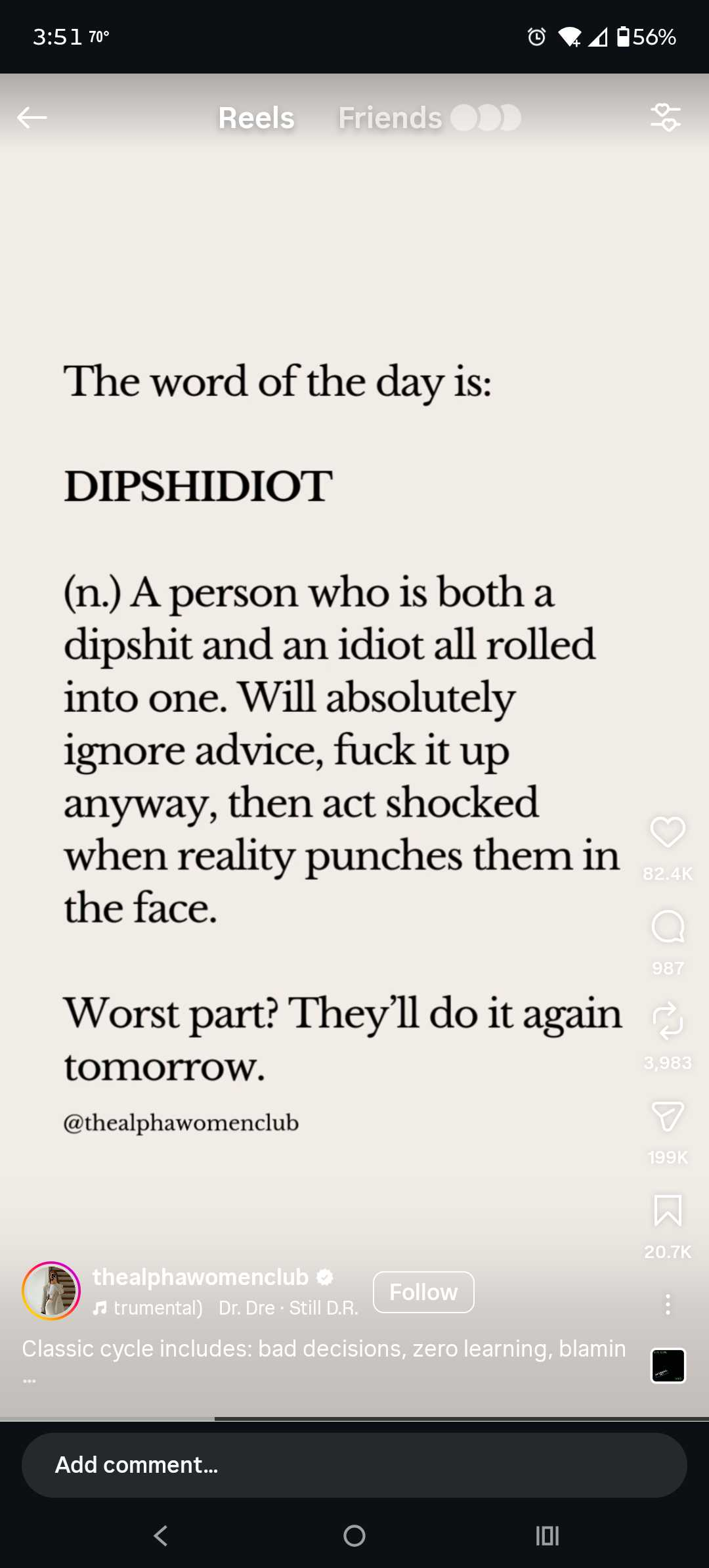Image resolution: width=709 pixels, height=1568 pixels.
Task: Save this reel with the bookmark icon
Action: click(x=668, y=1210)
